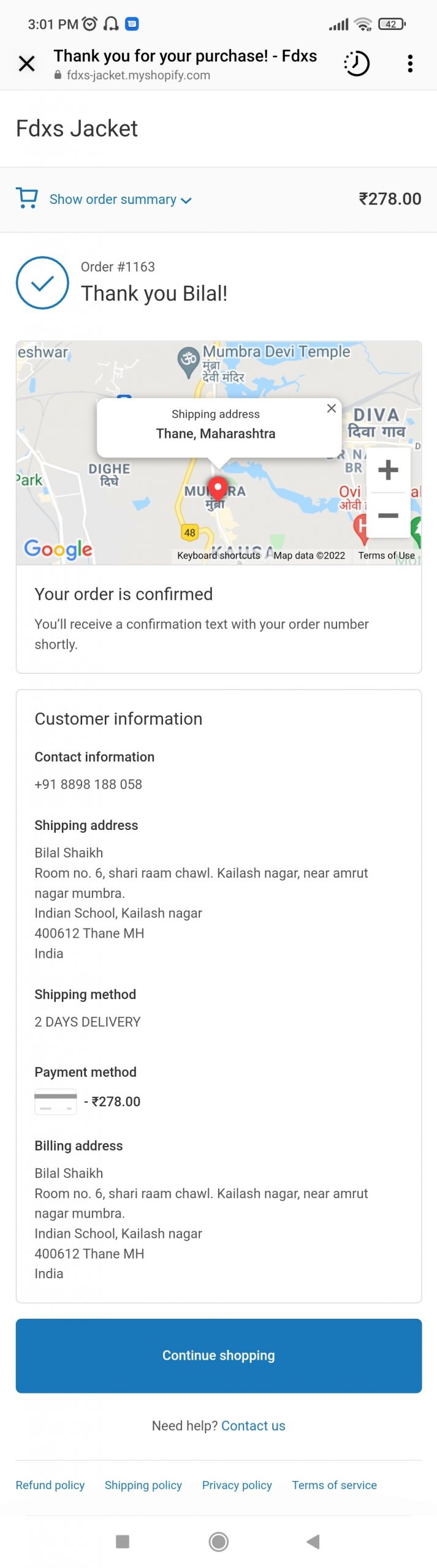View the Shipping policy

coord(143,1485)
